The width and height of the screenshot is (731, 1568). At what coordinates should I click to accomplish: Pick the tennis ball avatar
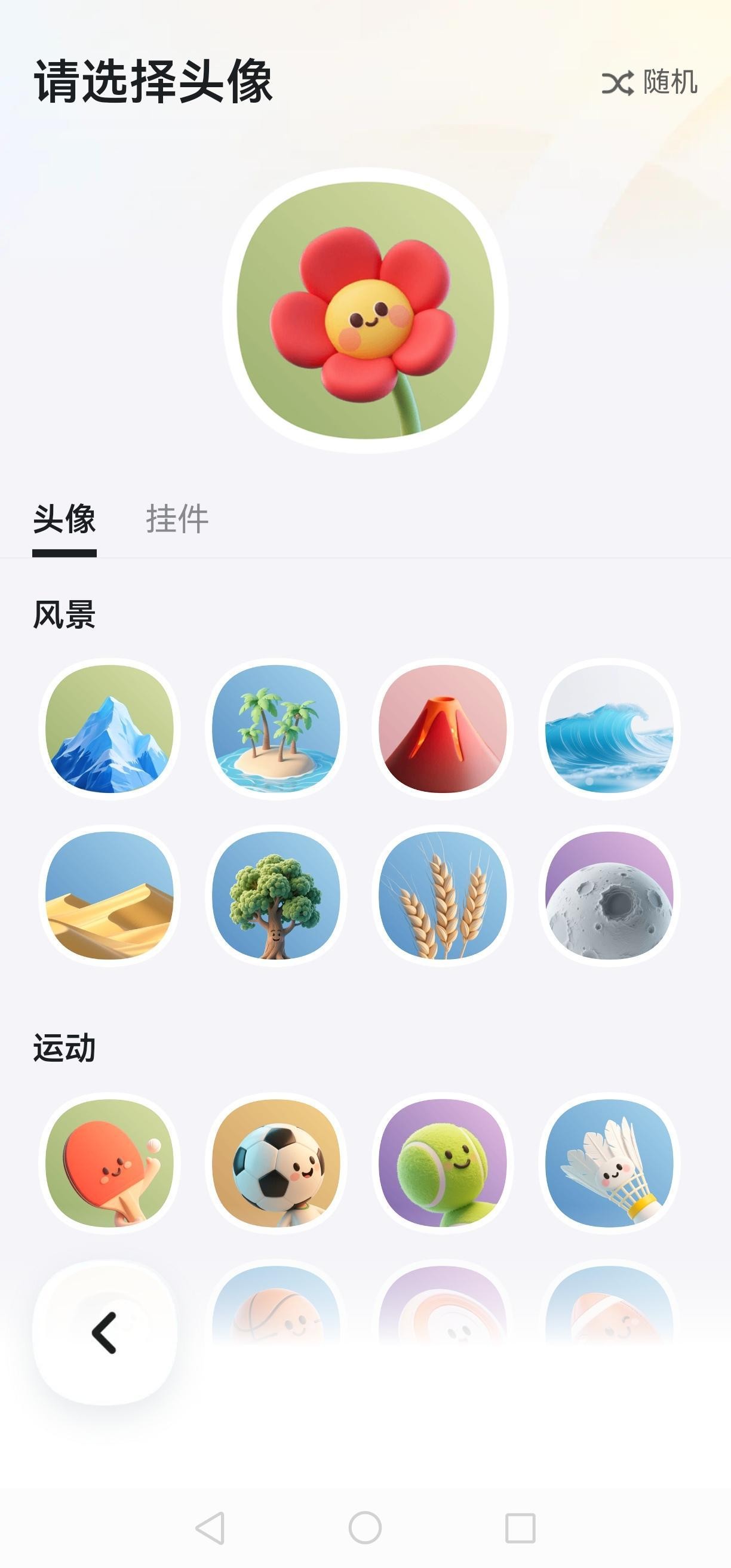click(x=443, y=1163)
